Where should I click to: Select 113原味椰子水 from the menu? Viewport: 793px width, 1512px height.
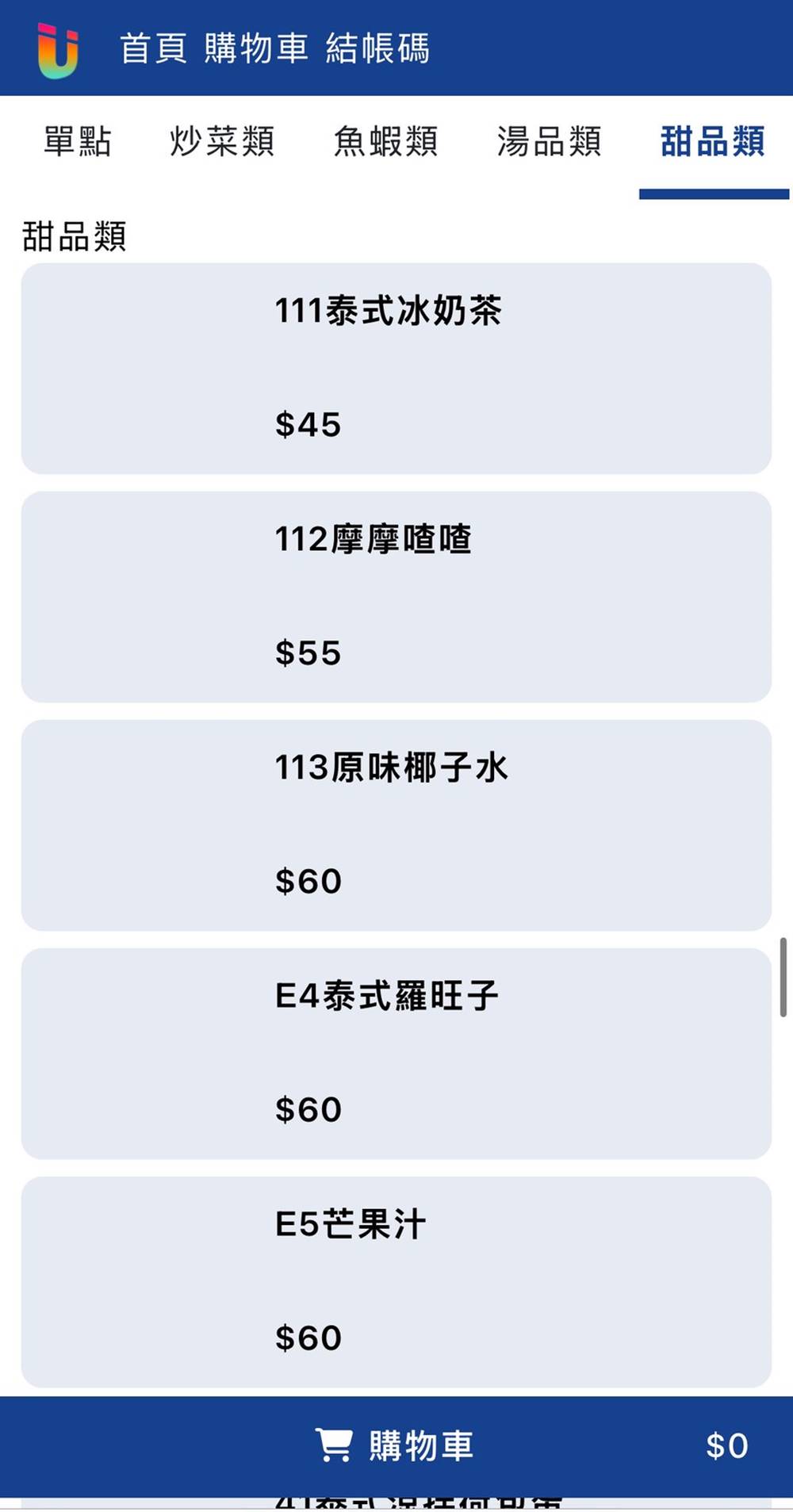pyautogui.click(x=396, y=825)
